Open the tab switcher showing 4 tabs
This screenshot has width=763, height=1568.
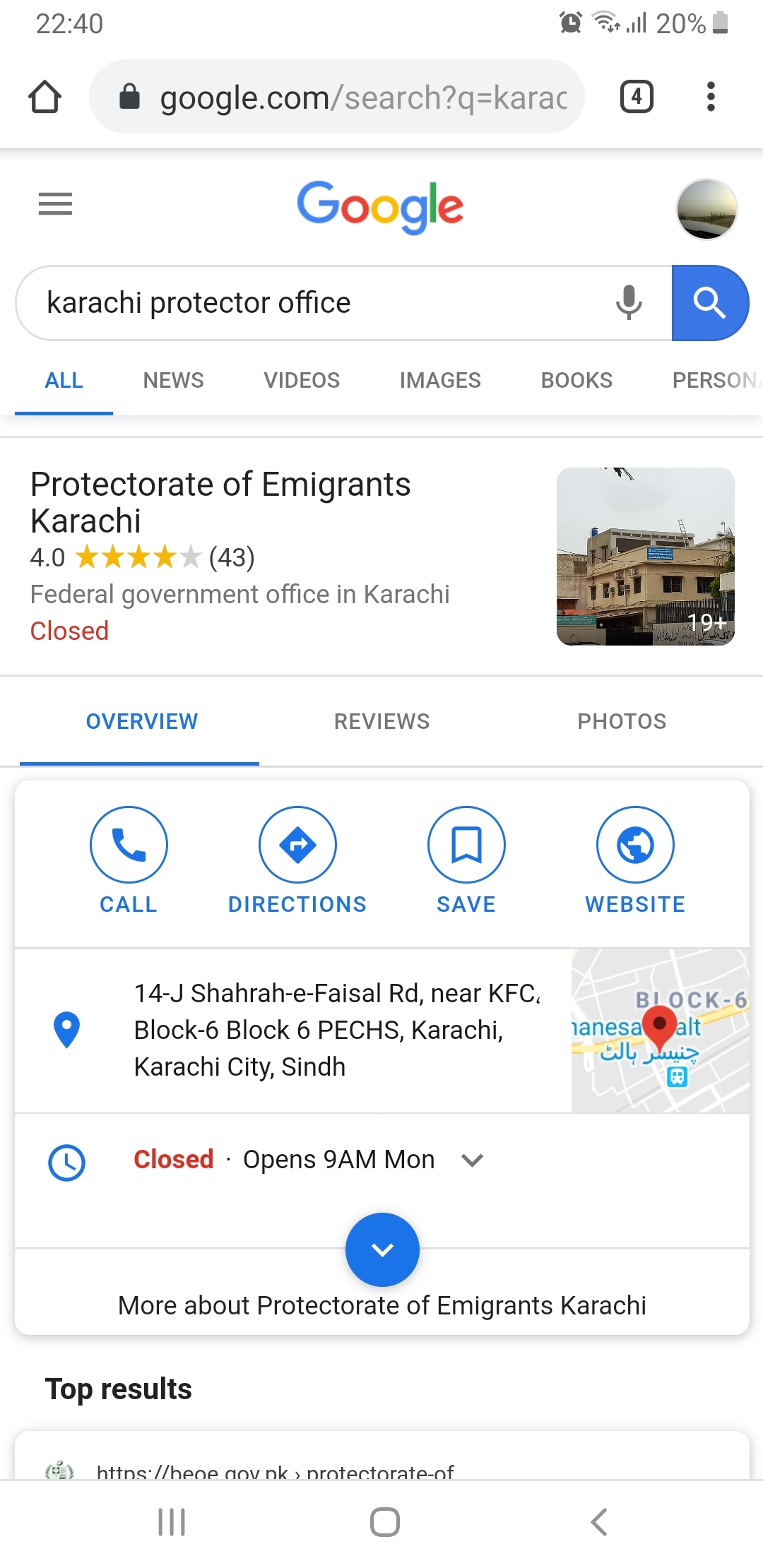click(636, 97)
